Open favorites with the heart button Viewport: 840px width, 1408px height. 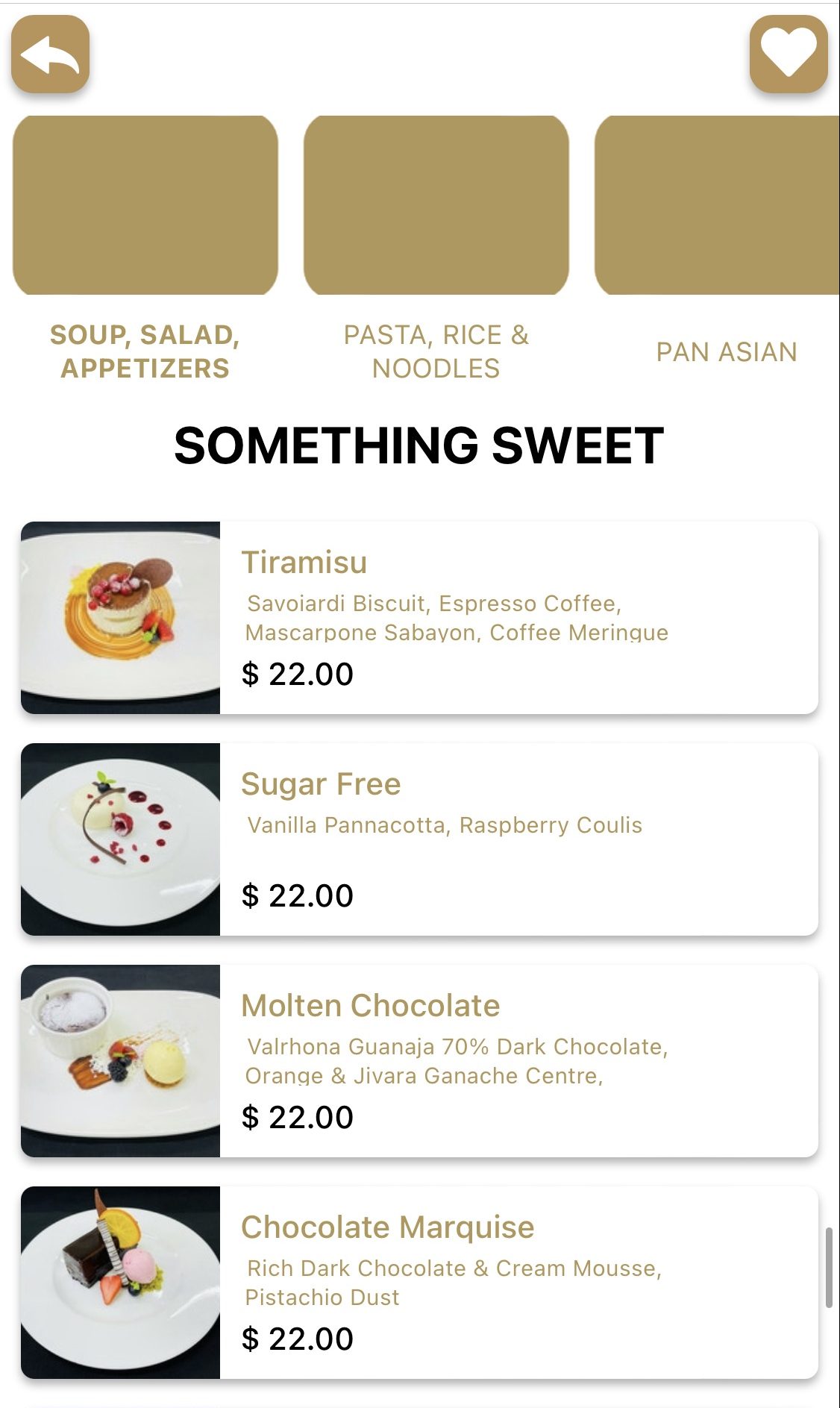[789, 54]
